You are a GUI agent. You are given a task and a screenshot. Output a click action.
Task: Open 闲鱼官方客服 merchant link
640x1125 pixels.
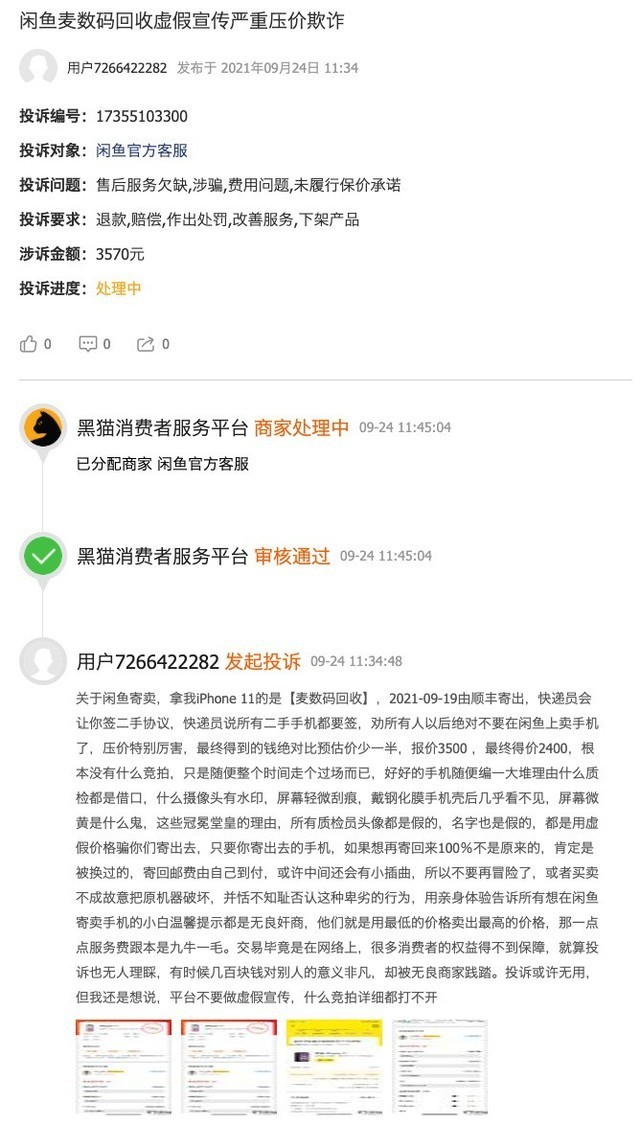(x=141, y=151)
